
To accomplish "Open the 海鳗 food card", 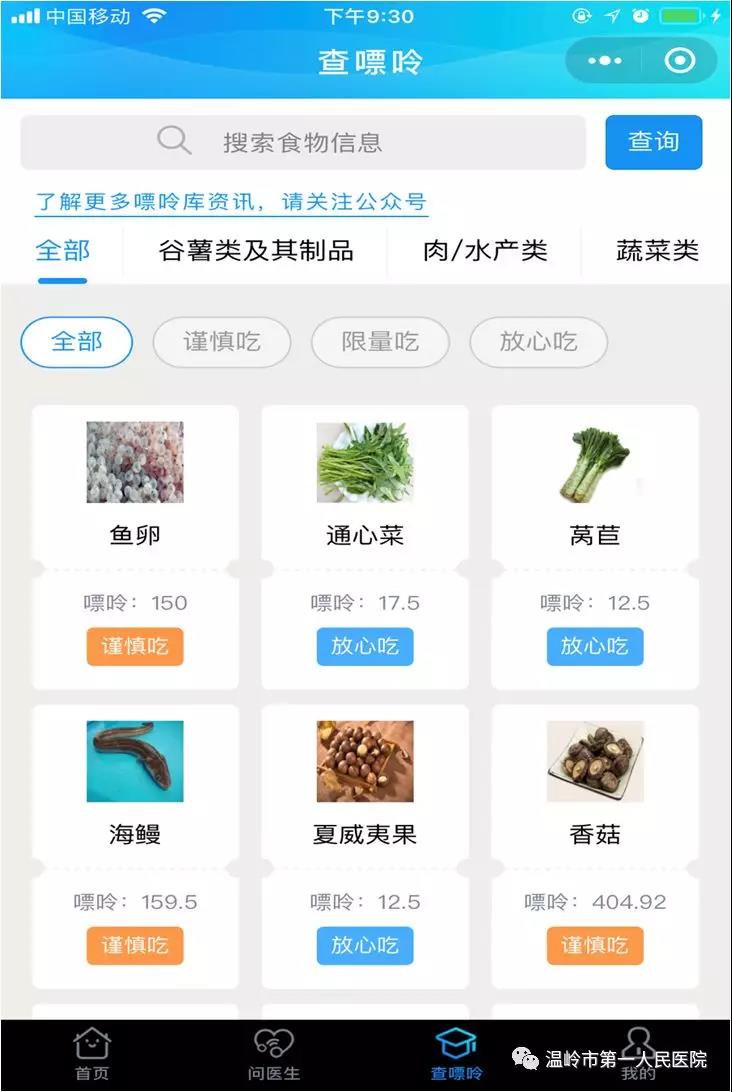I will (135, 790).
